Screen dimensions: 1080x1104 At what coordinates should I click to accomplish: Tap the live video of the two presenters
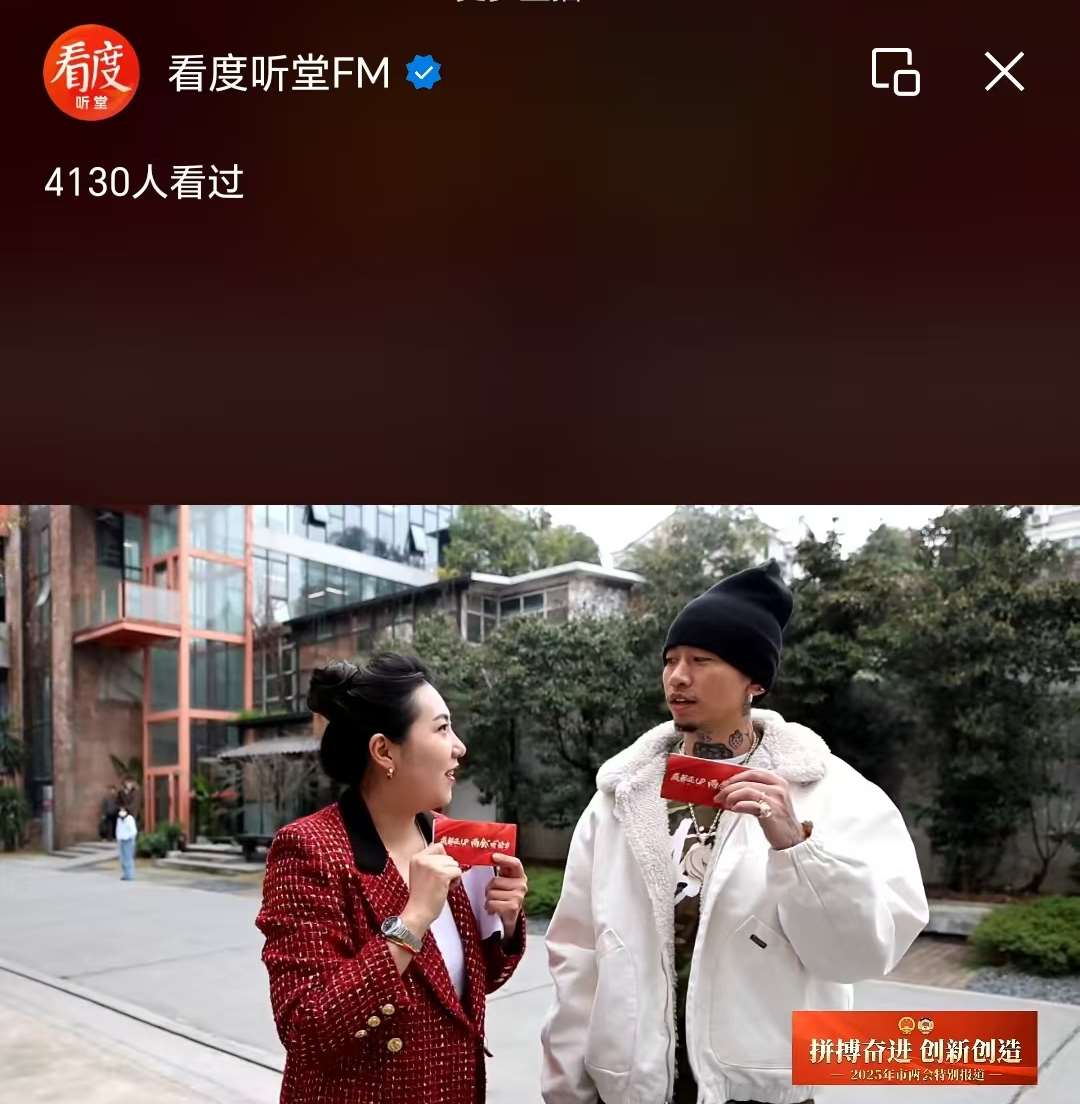click(540, 800)
